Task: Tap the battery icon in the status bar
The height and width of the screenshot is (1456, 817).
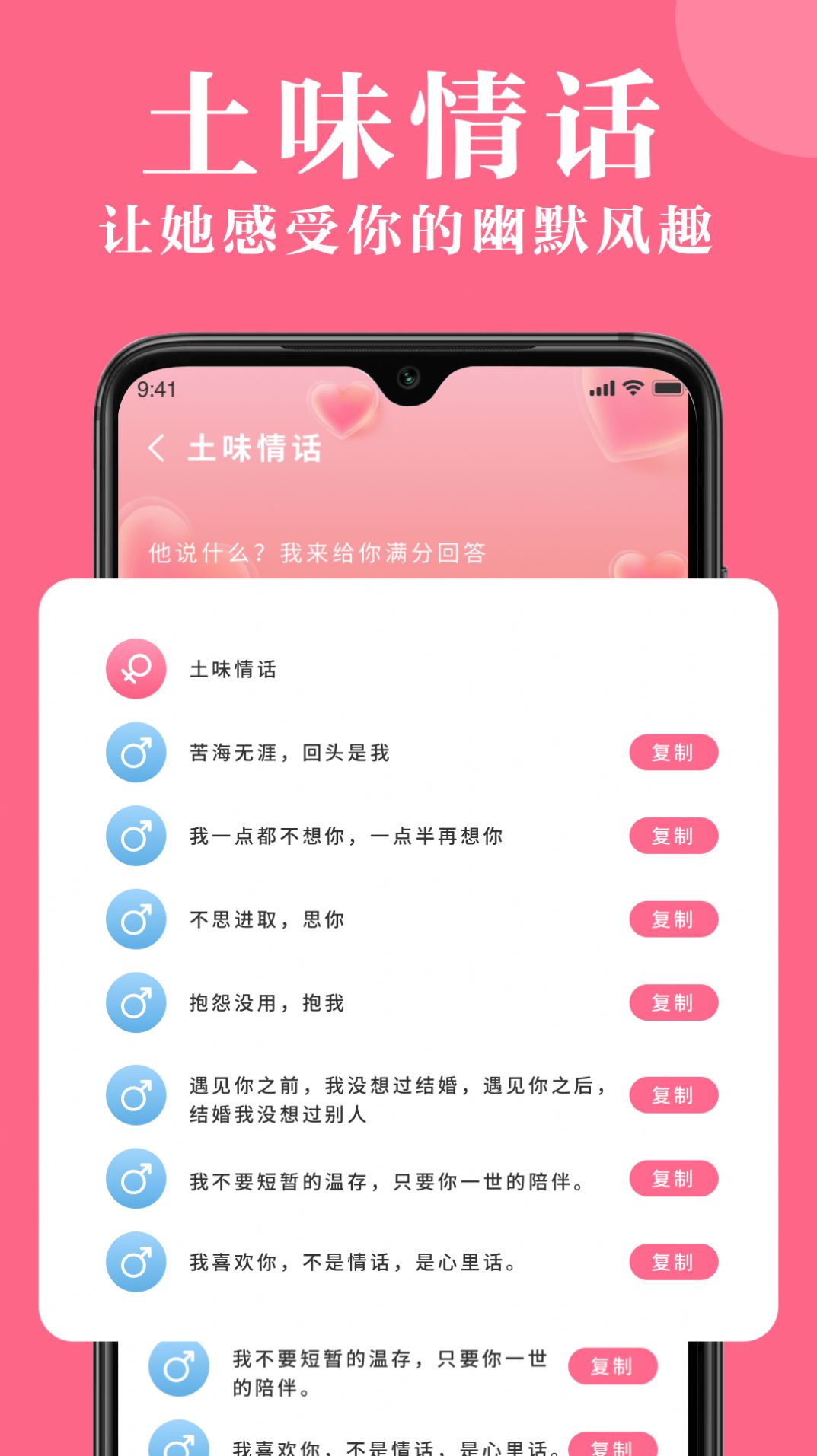Action: click(669, 388)
